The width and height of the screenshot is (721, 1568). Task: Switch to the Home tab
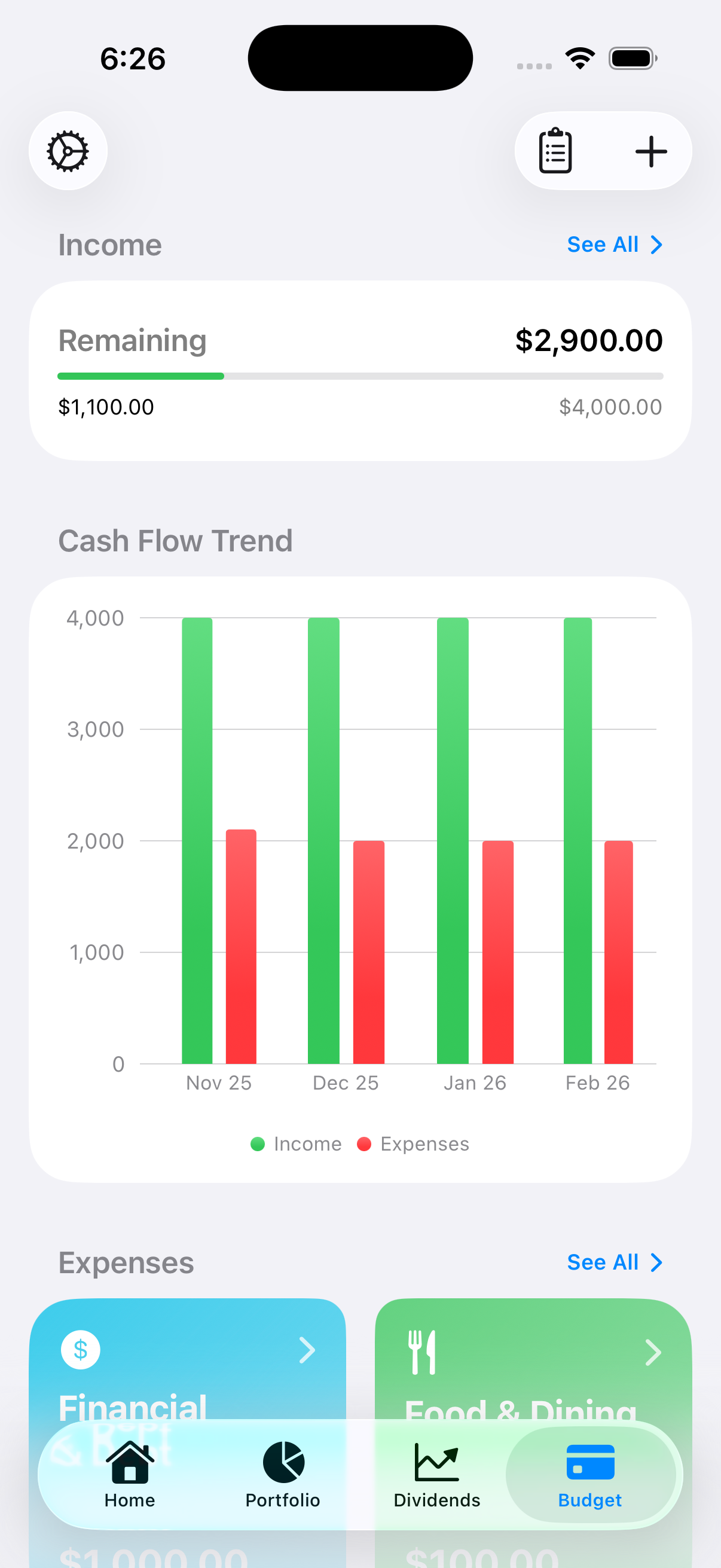click(x=130, y=1474)
